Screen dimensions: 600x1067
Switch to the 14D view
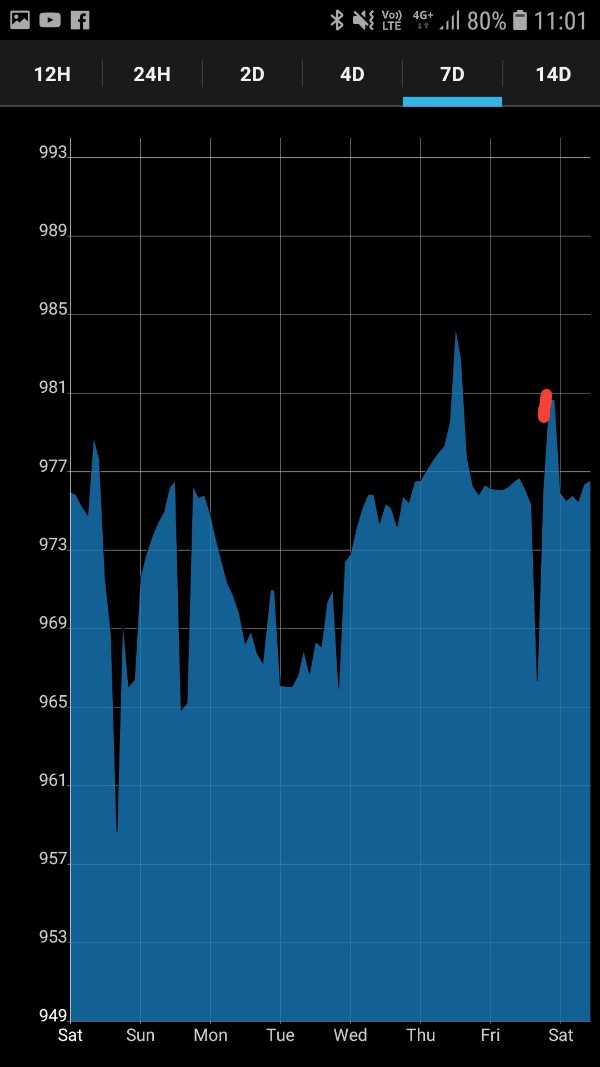(x=552, y=73)
